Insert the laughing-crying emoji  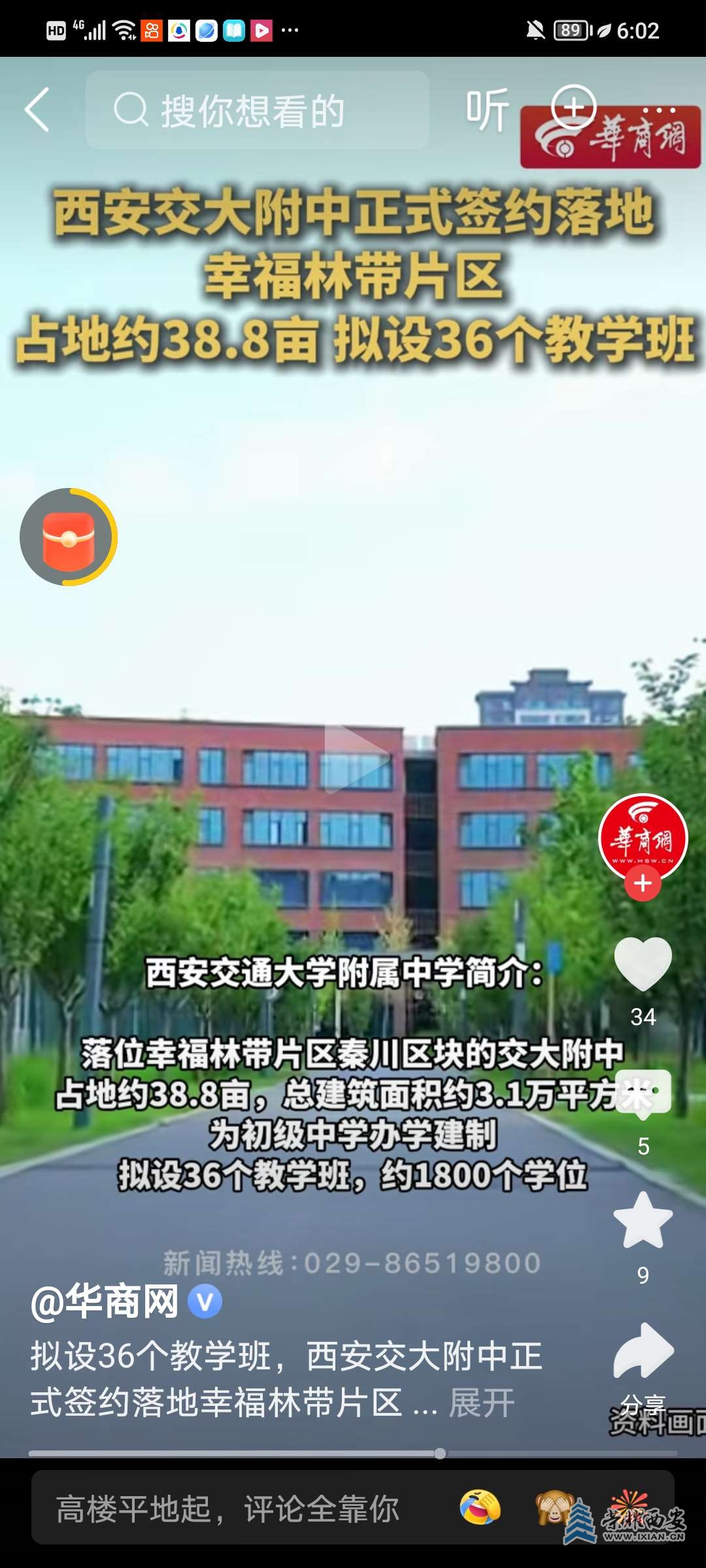coord(480,1507)
